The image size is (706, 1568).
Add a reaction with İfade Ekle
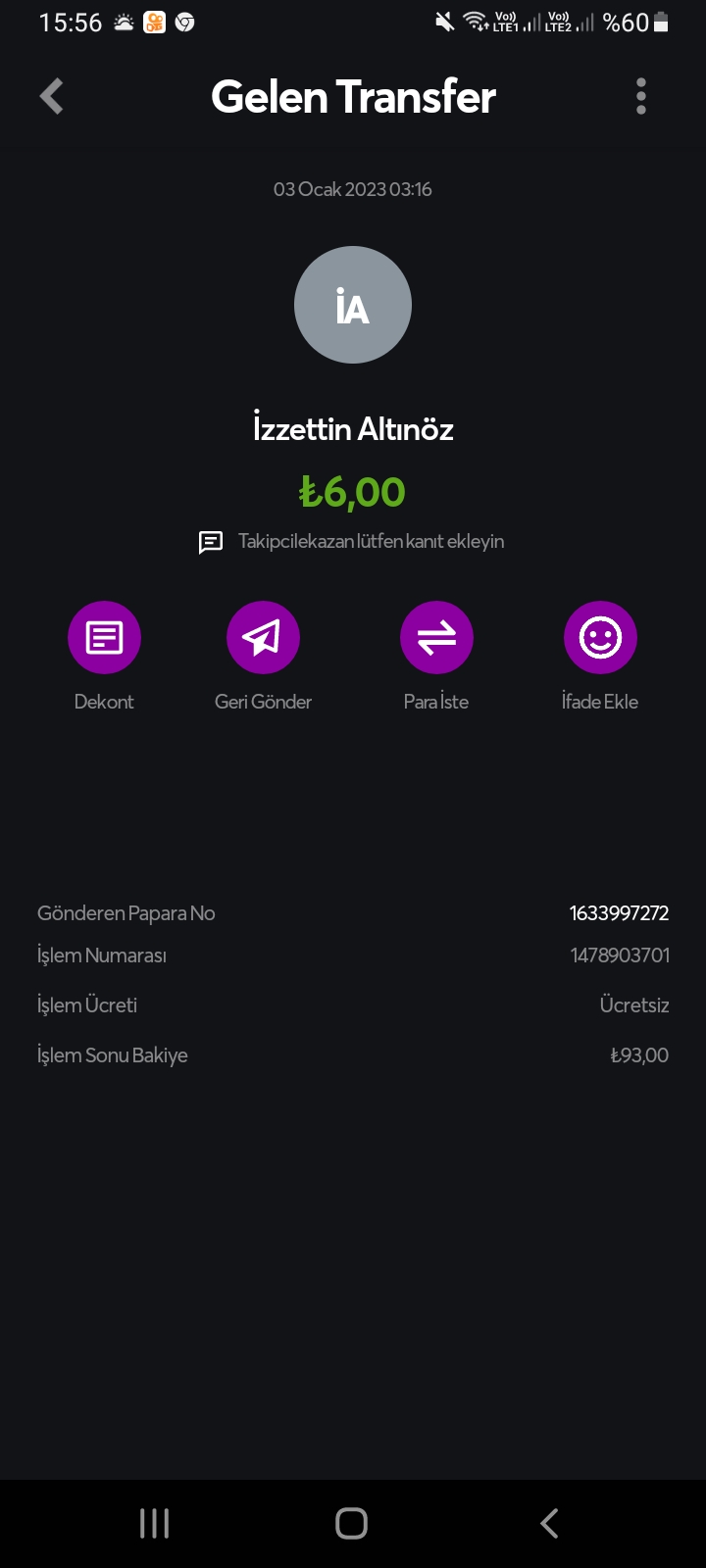click(600, 638)
